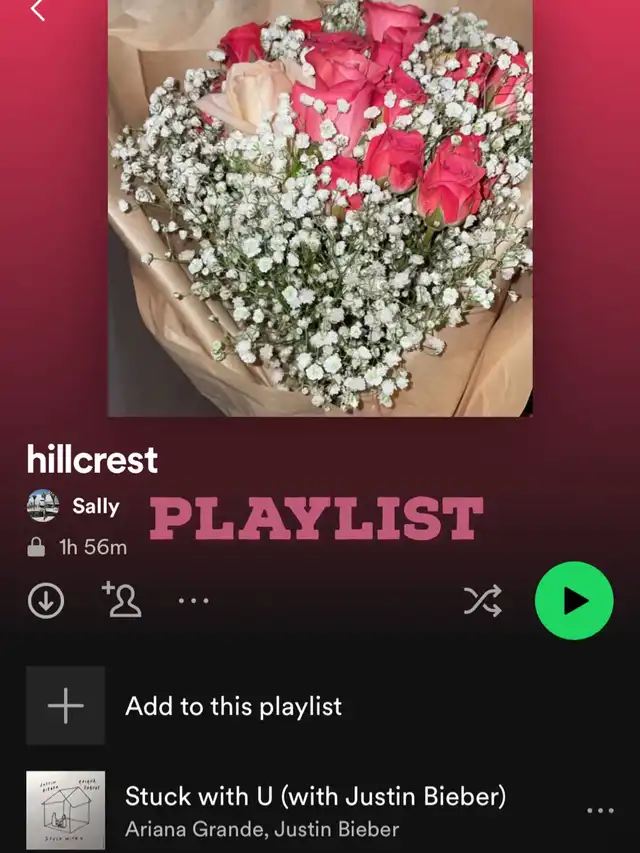
Task: Invite collaborators with the add-person icon
Action: [x=121, y=600]
